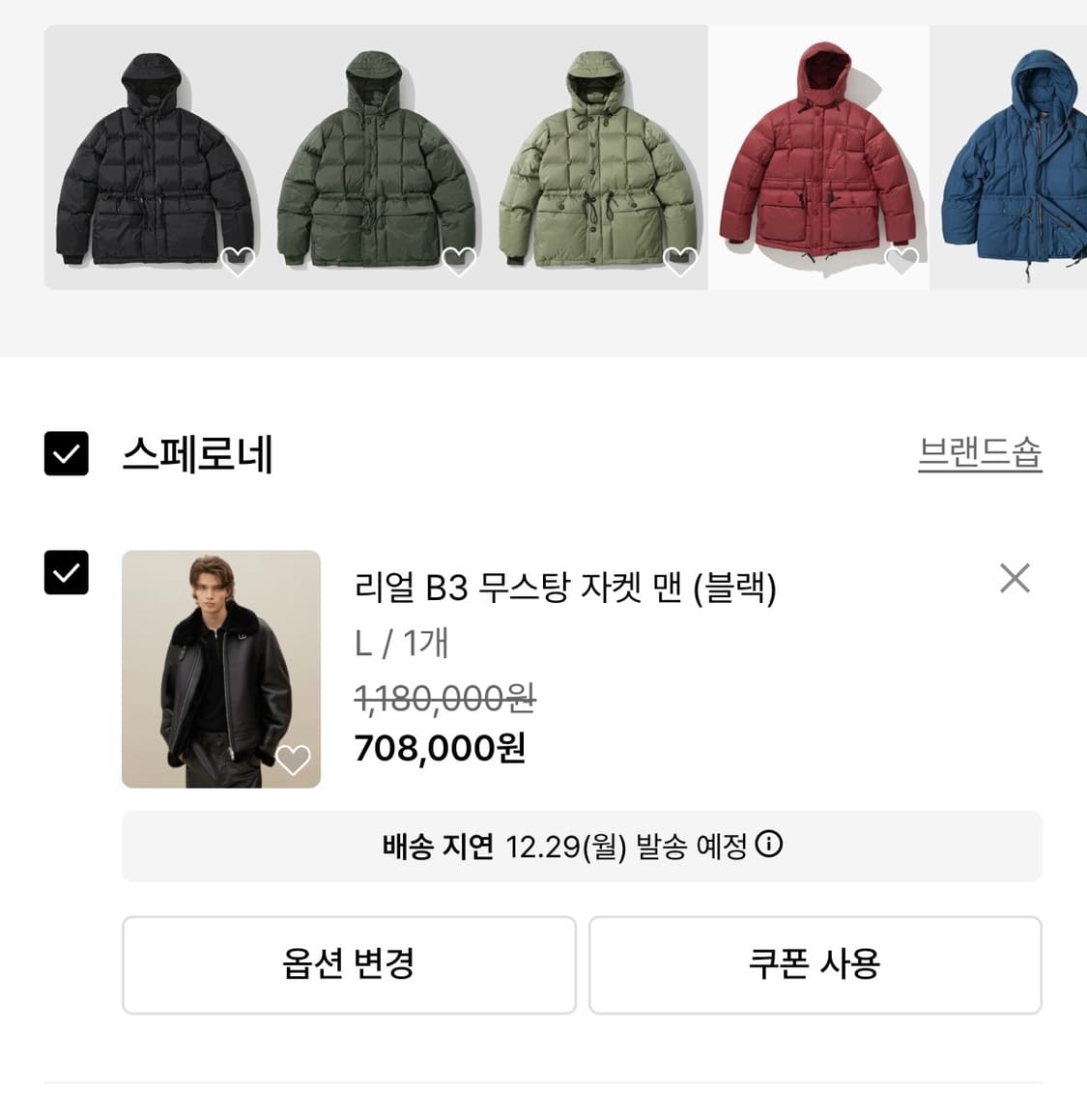Heart the khaki puffer jacket

679,259
